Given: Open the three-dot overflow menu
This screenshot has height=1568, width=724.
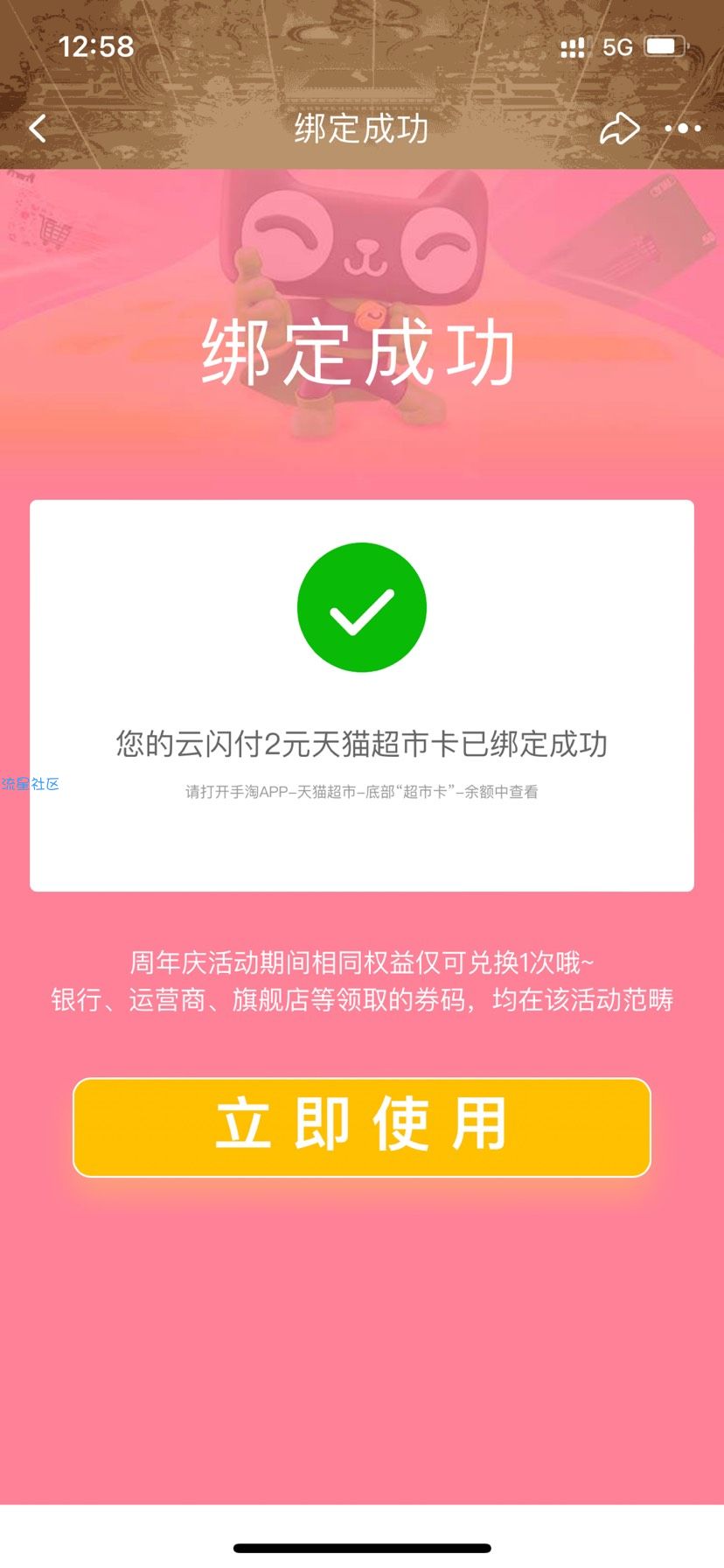Looking at the screenshot, I should point(683,129).
